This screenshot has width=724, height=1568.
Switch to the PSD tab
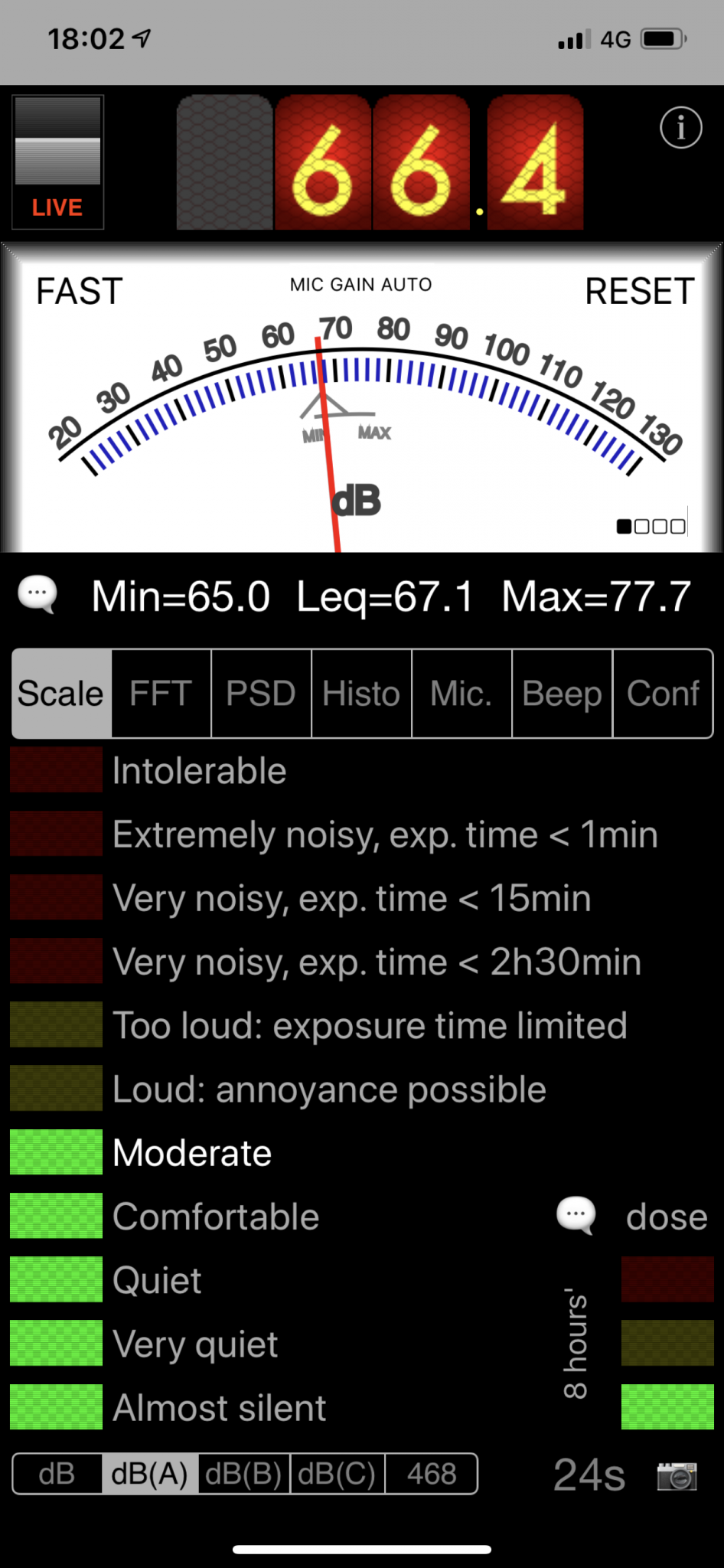[x=261, y=694]
